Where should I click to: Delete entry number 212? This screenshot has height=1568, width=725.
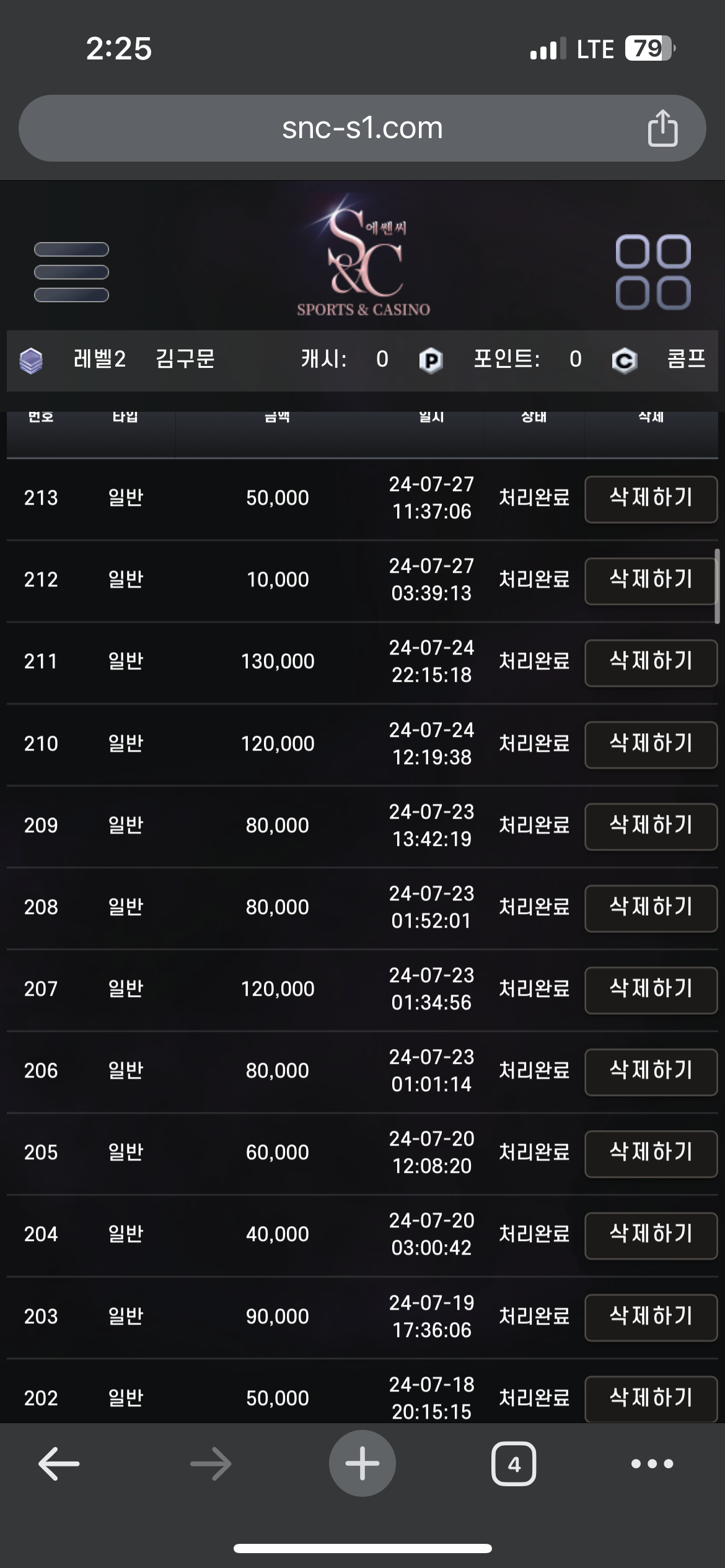point(651,580)
